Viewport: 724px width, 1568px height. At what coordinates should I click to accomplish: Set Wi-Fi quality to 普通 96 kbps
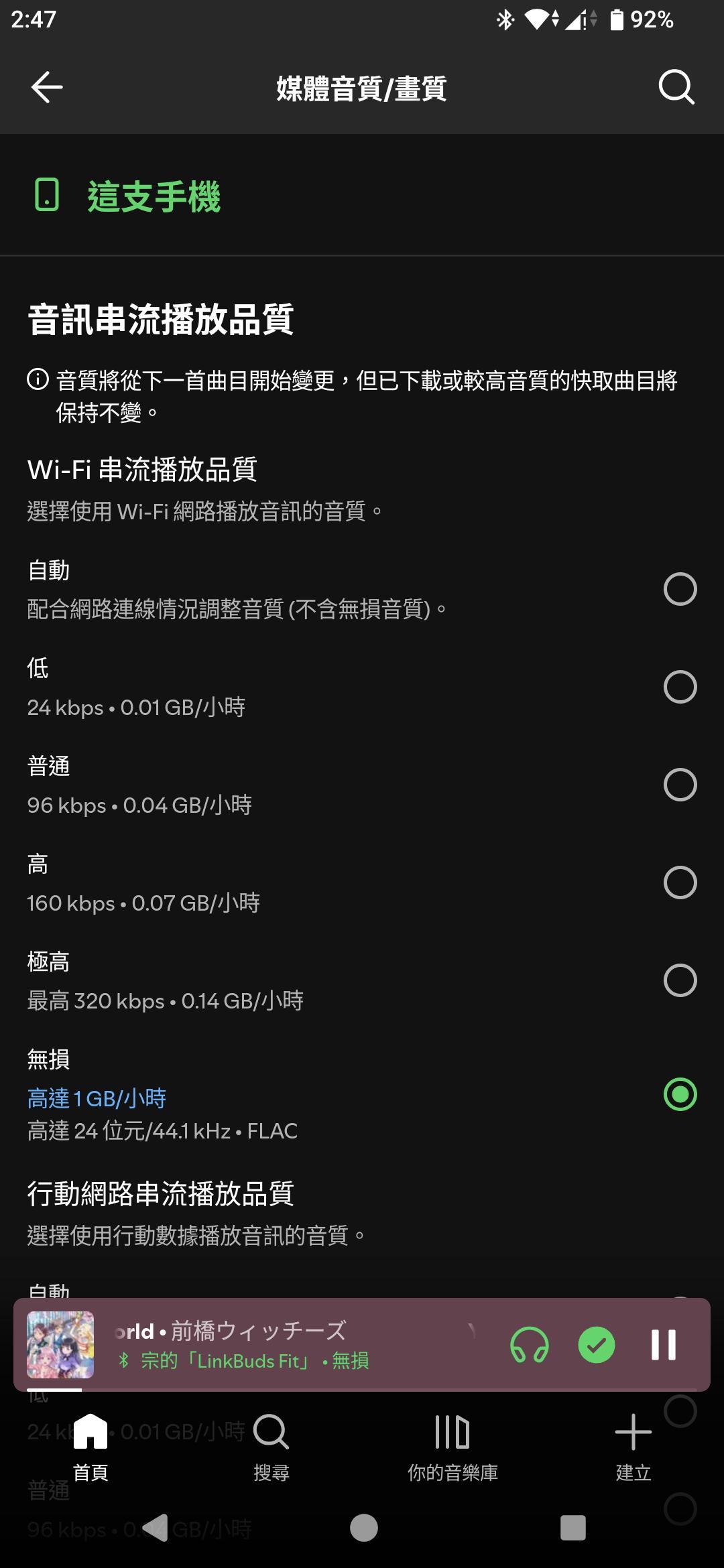680,785
